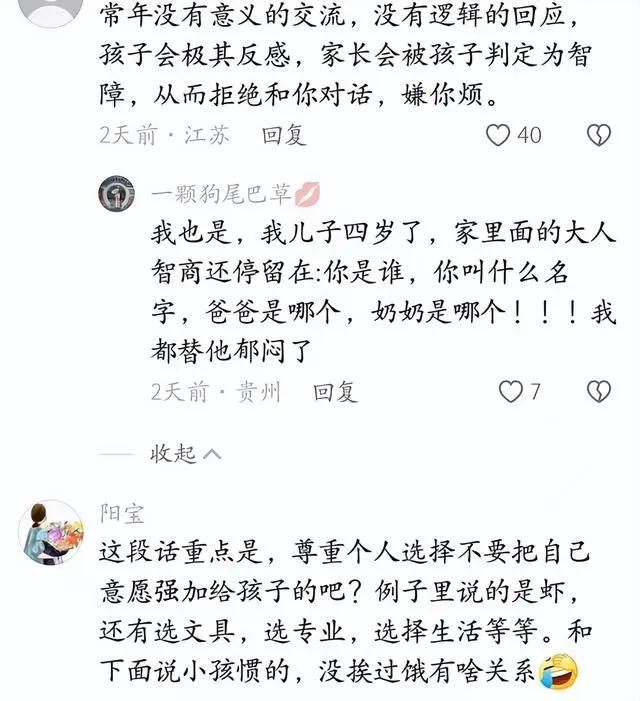The width and height of the screenshot is (640, 701).
Task: Open 一颗狗尾巴草's profile avatar
Action: coord(116,193)
